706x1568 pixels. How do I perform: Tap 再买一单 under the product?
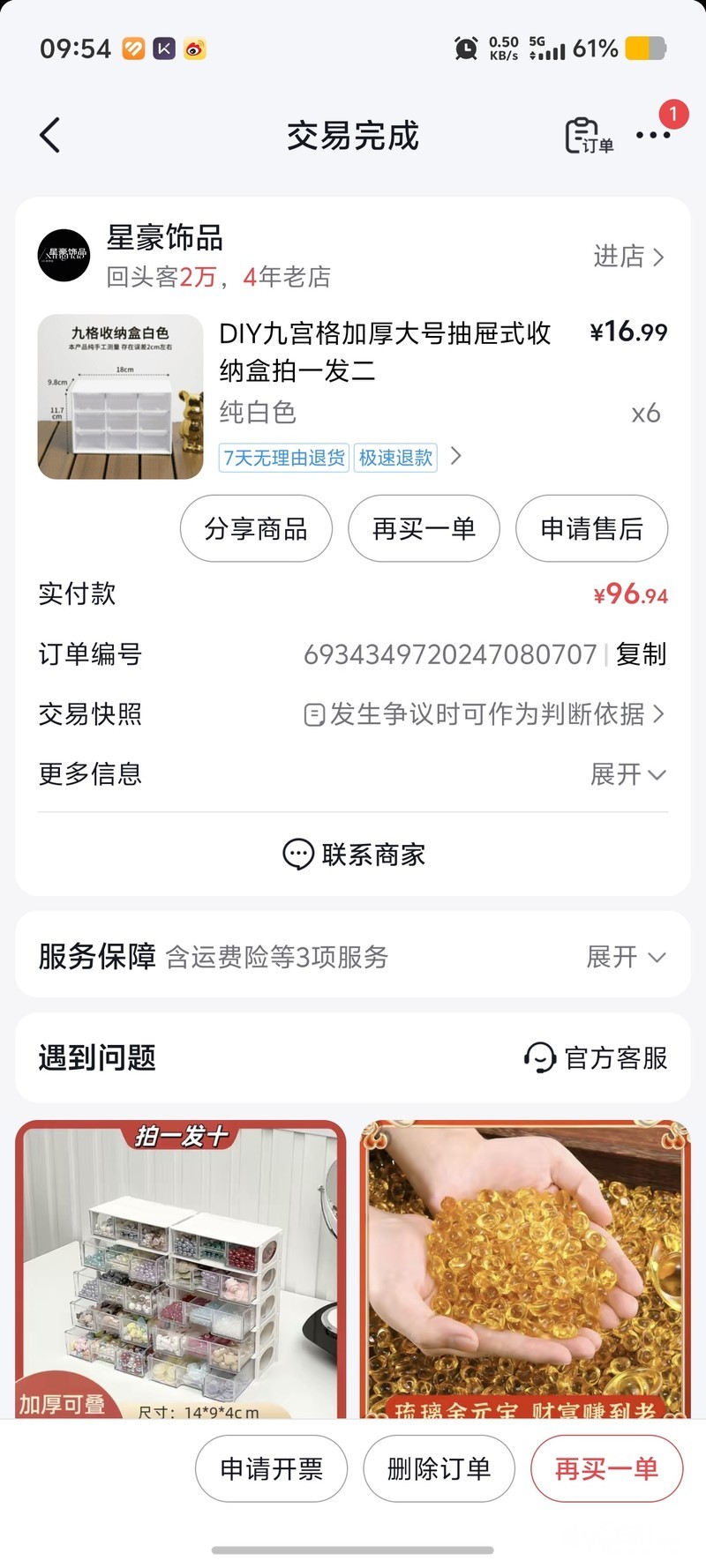pos(424,529)
